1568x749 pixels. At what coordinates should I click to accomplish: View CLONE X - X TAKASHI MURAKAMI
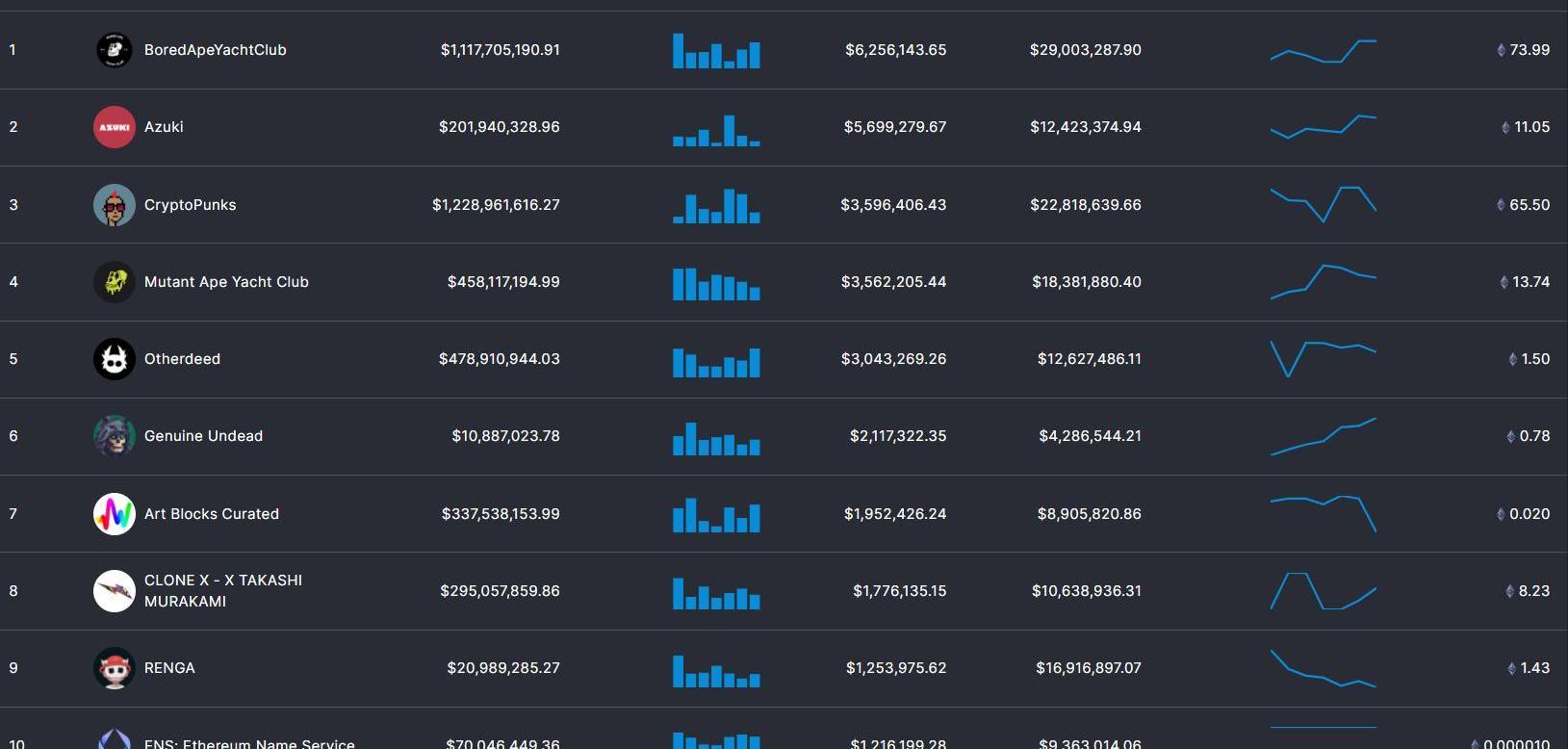[x=222, y=591]
